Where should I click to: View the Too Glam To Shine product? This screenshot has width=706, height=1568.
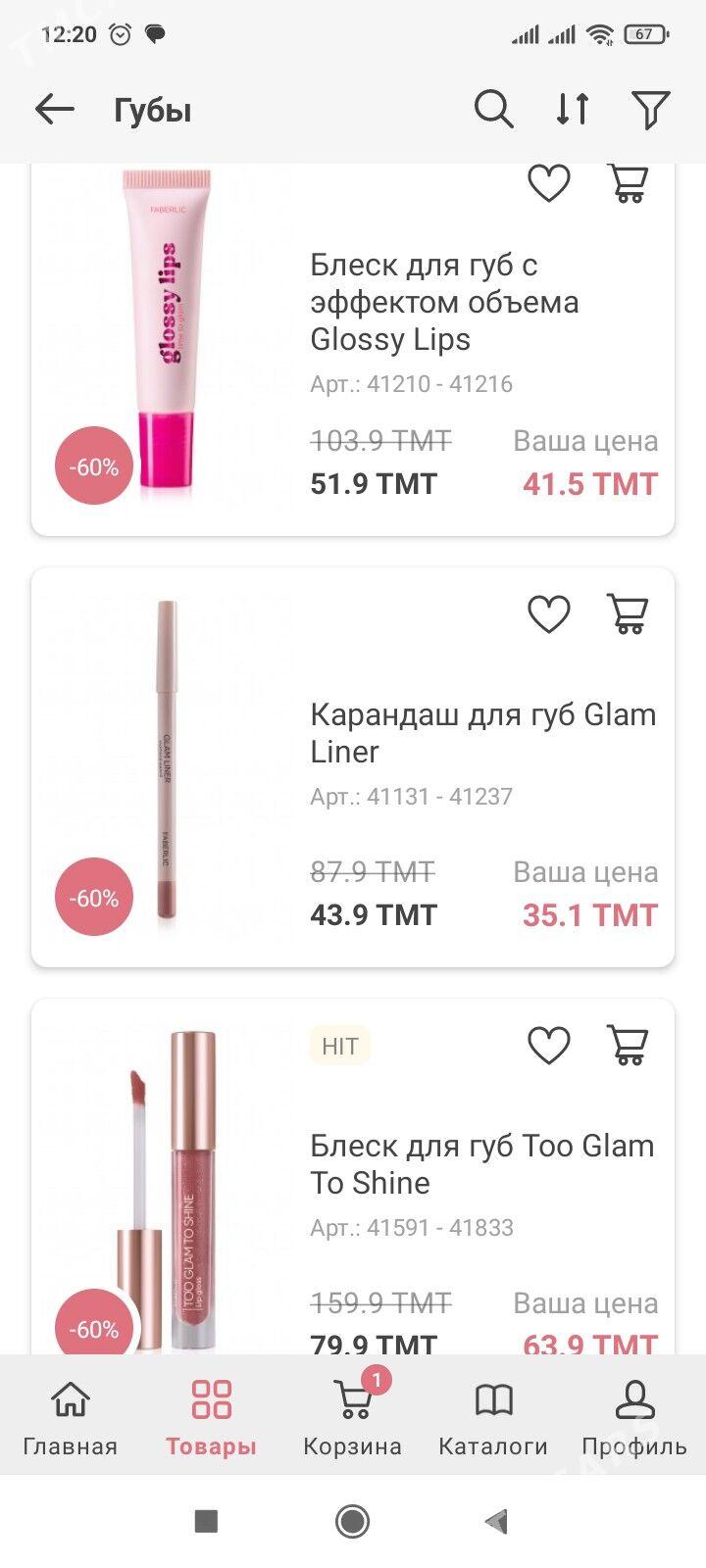pos(481,1164)
